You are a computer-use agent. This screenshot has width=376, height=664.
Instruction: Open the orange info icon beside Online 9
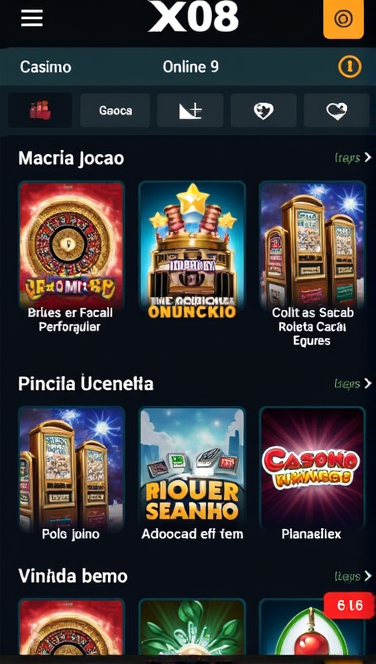pos(349,66)
